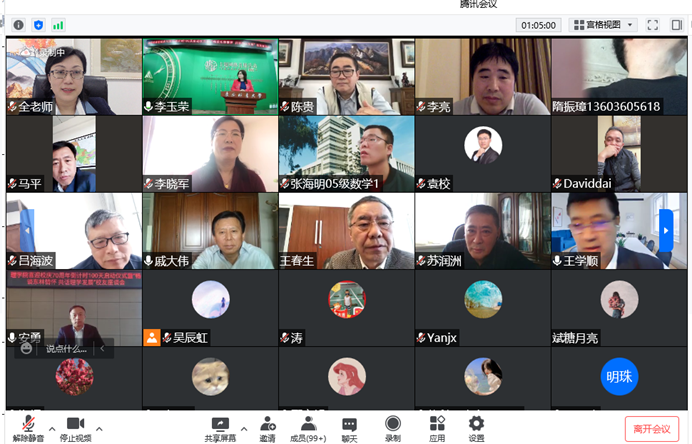
Task: Open the members list
Action: 309,427
